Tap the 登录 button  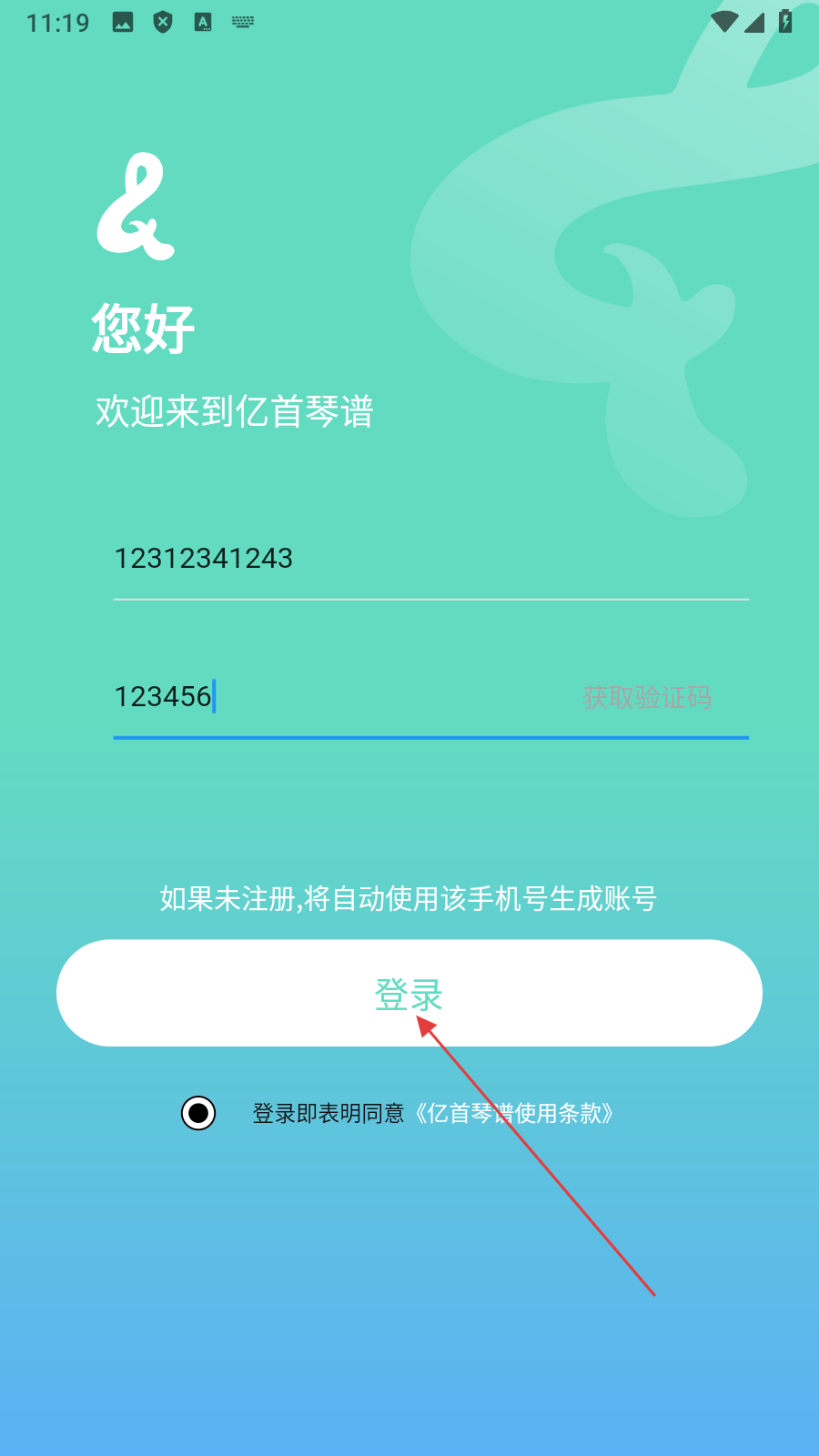tap(409, 993)
